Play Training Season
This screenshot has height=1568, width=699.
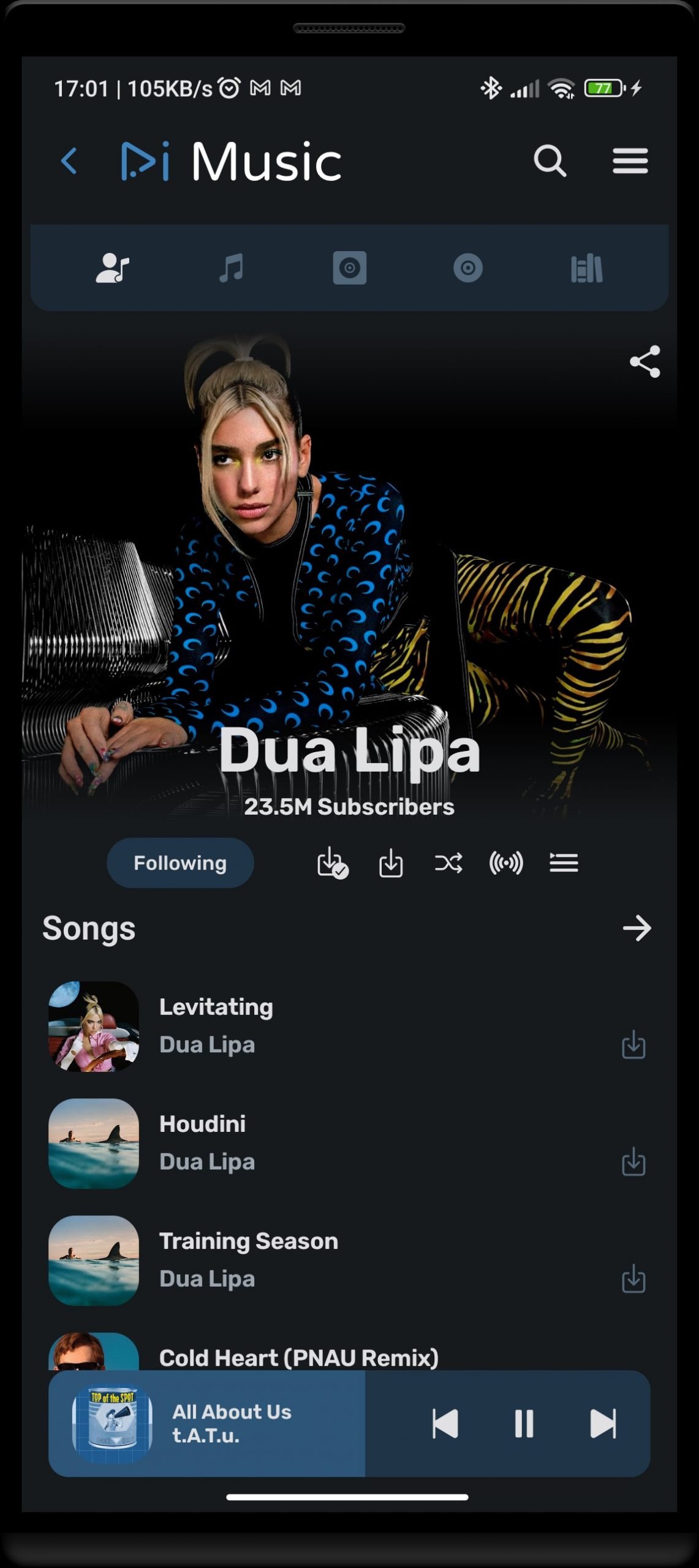tap(349, 1260)
